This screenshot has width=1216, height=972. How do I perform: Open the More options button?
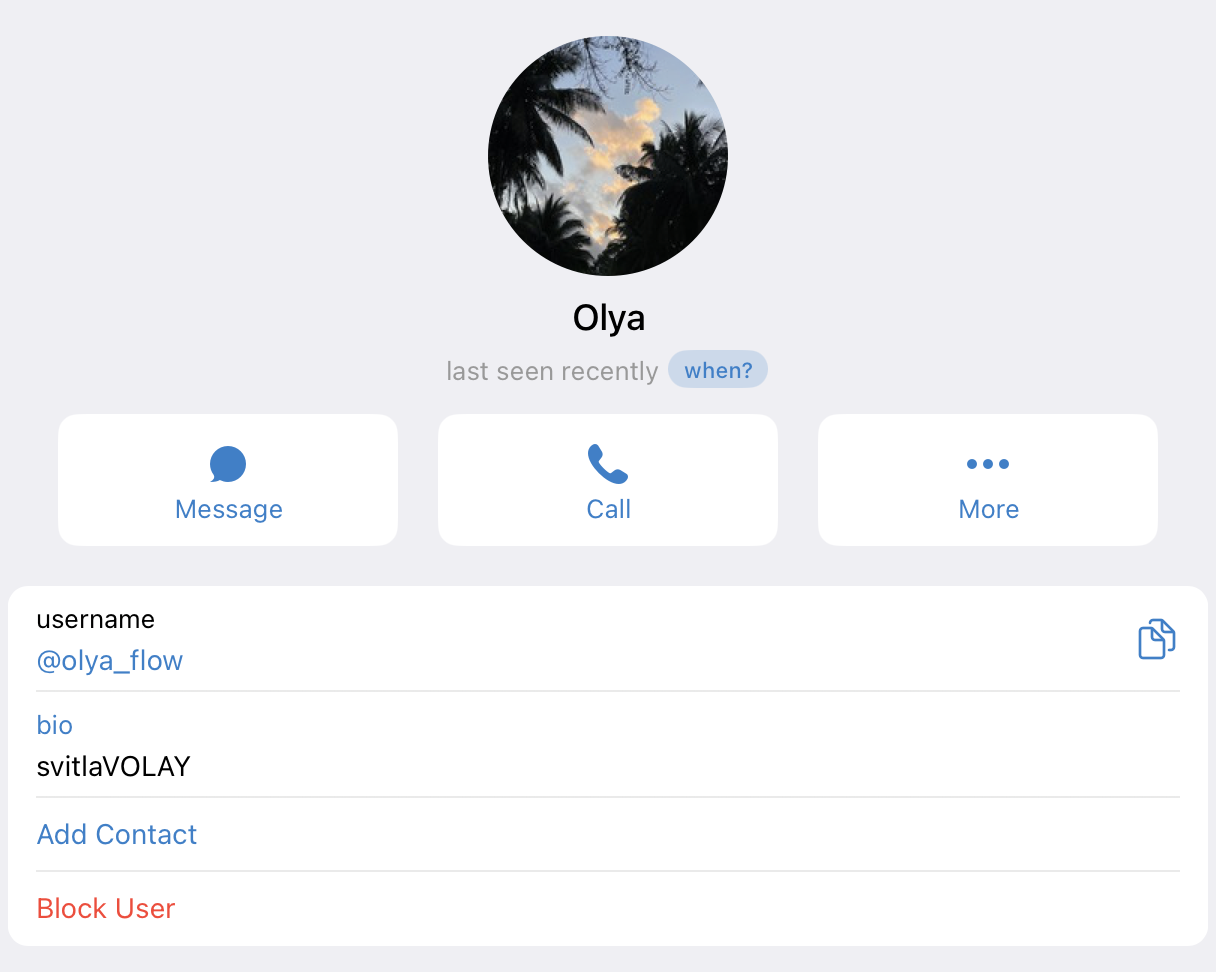click(988, 481)
